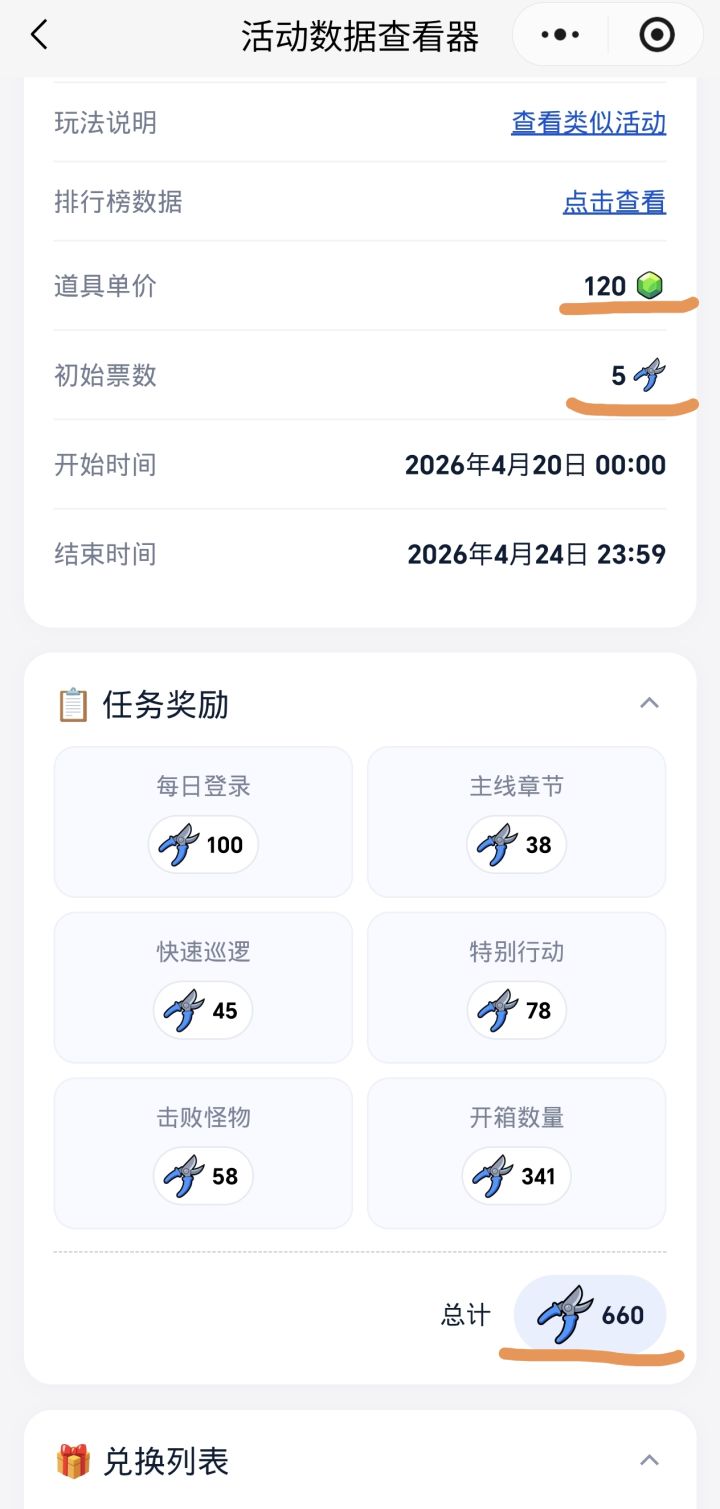This screenshot has width=720, height=1509.
Task: Select the 主线章节 reward card
Action: (x=516, y=820)
